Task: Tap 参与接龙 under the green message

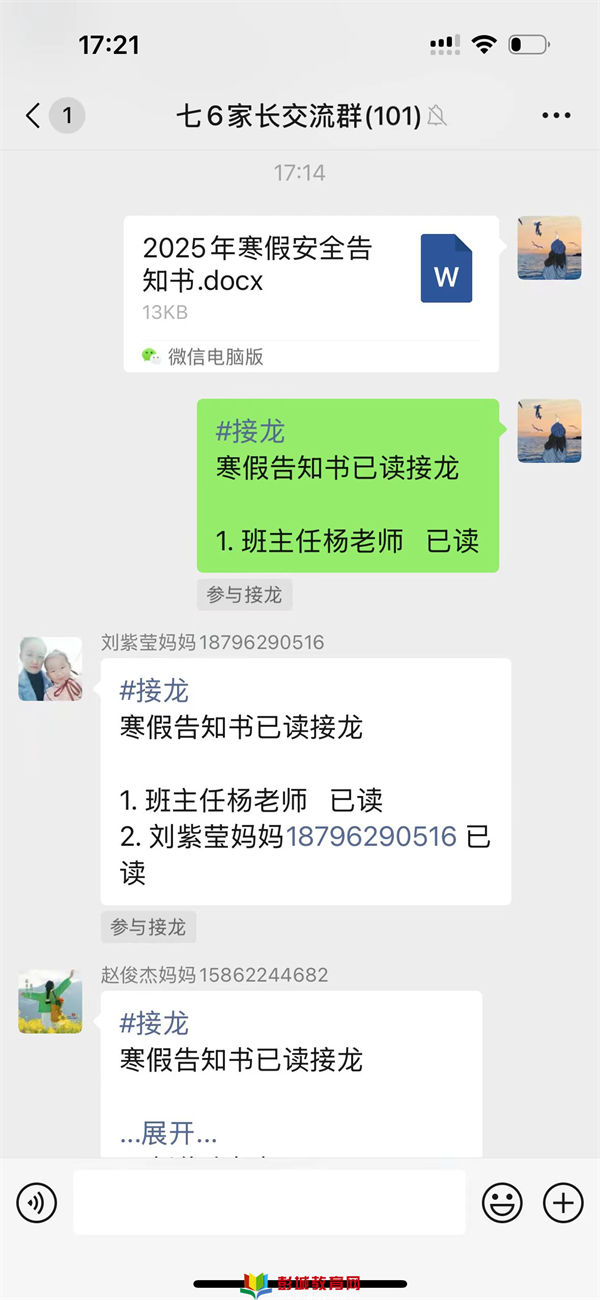Action: pyautogui.click(x=244, y=595)
